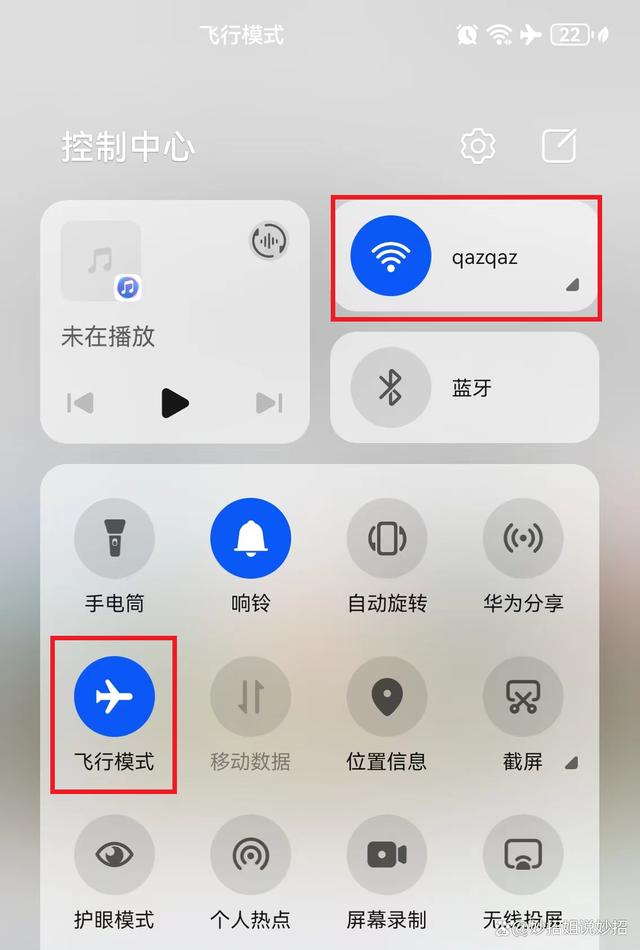Enable auto-rotate (自动旋转)
The height and width of the screenshot is (950, 640).
tap(386, 539)
